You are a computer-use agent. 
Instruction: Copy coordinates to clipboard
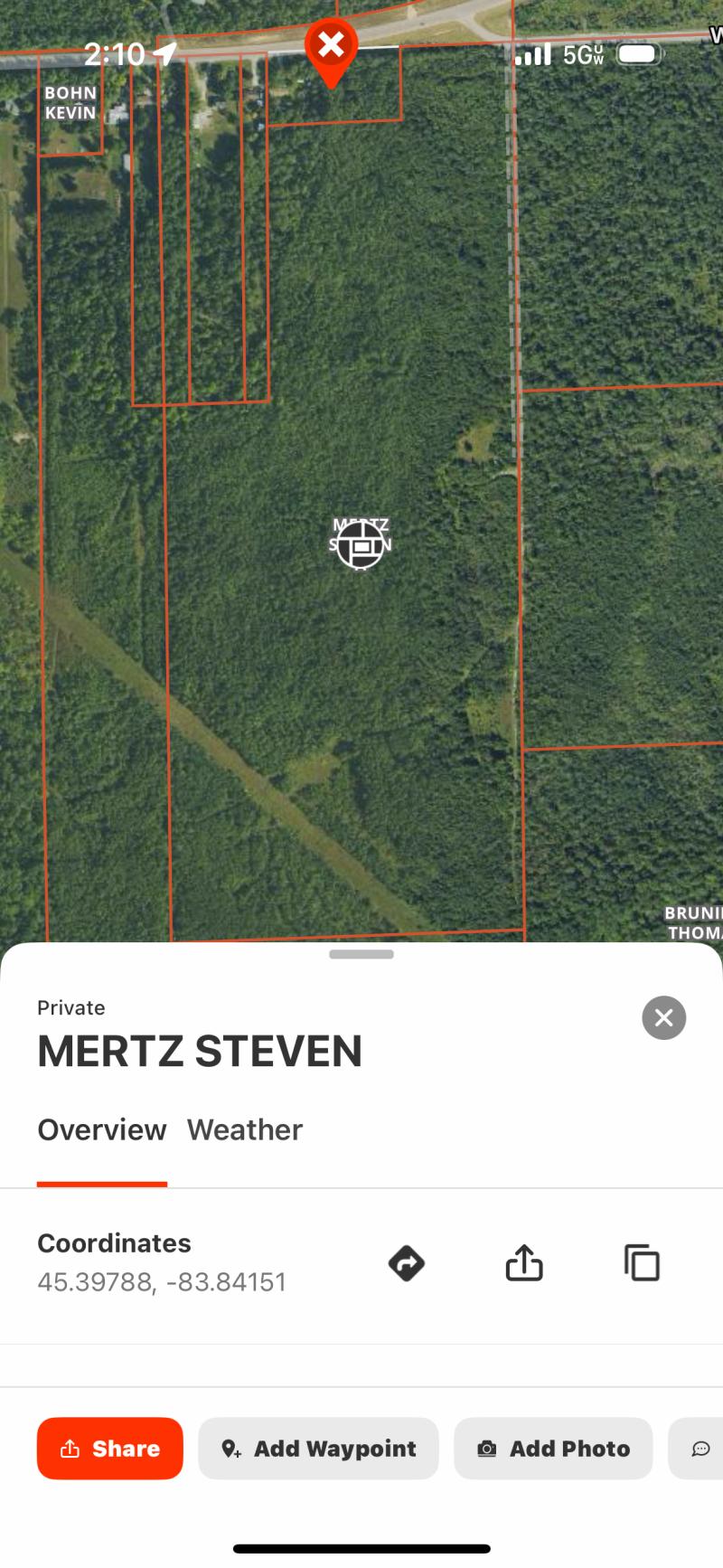(x=642, y=1262)
